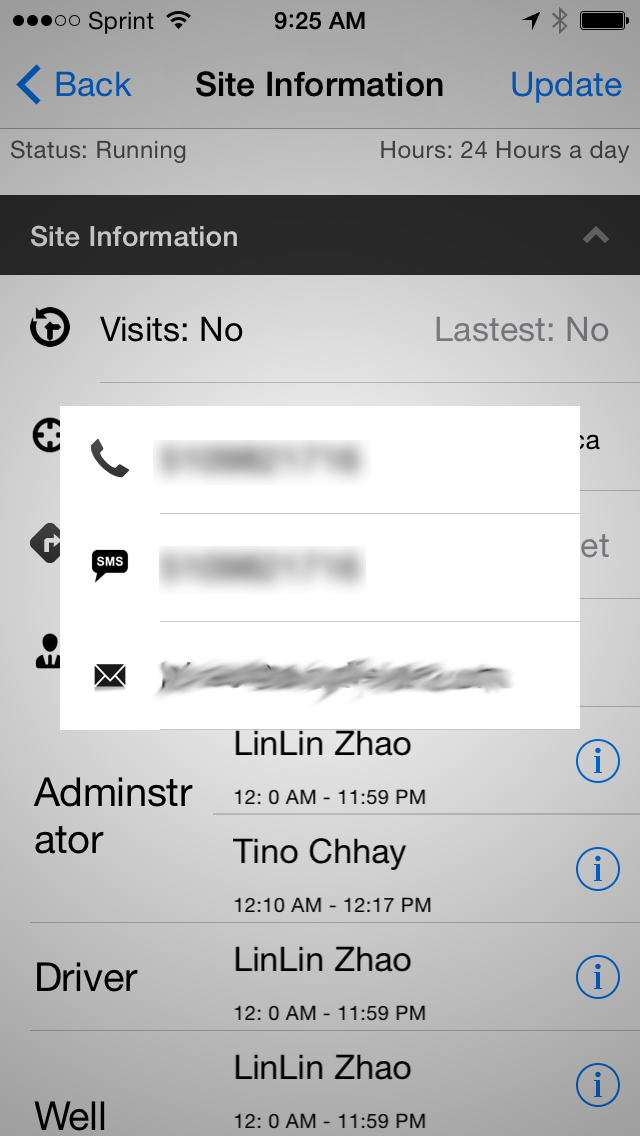Viewport: 640px width, 1136px height.
Task: Open the Visits row
Action: 320,329
